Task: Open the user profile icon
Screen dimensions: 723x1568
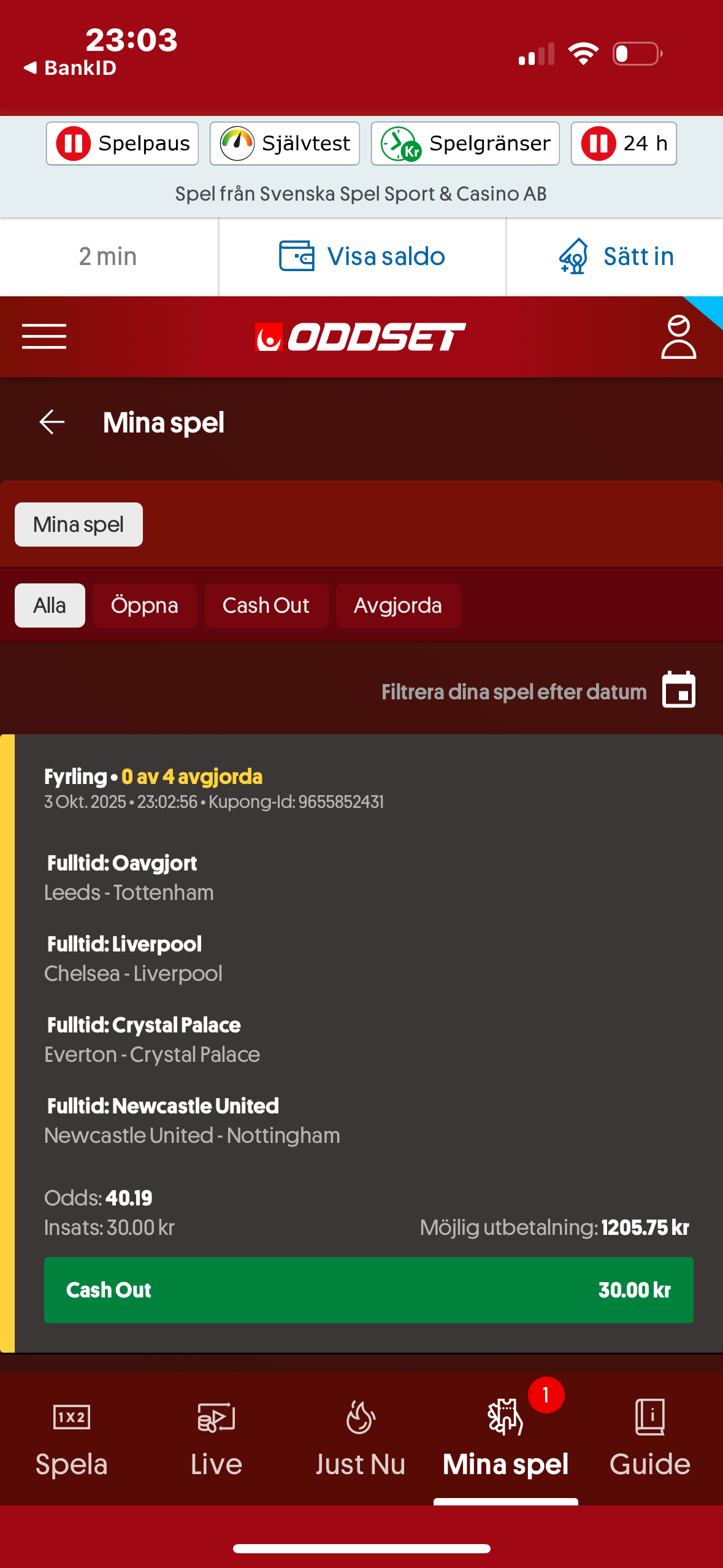Action: click(678, 336)
